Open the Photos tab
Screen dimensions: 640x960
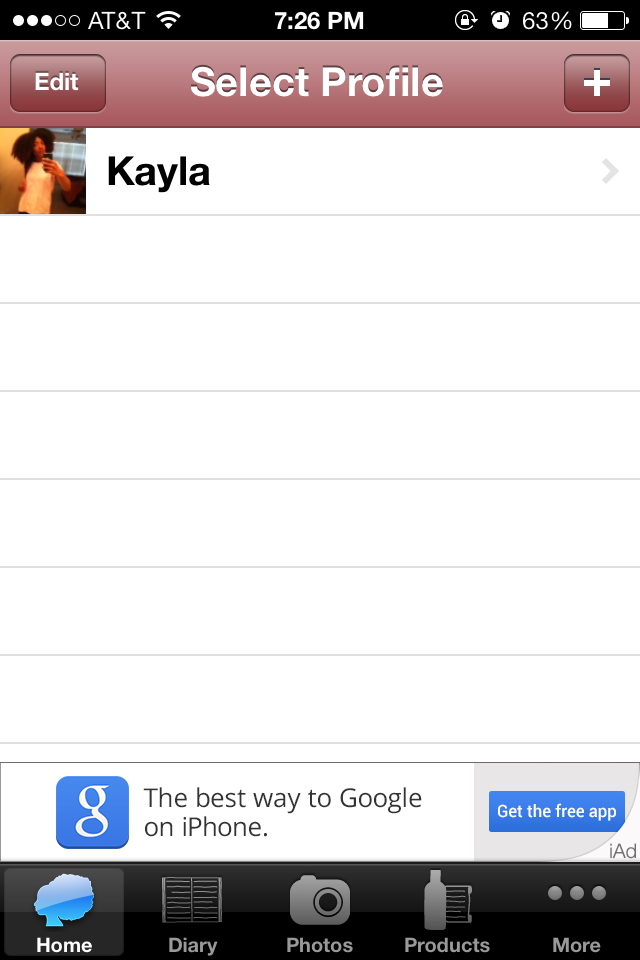(320, 912)
